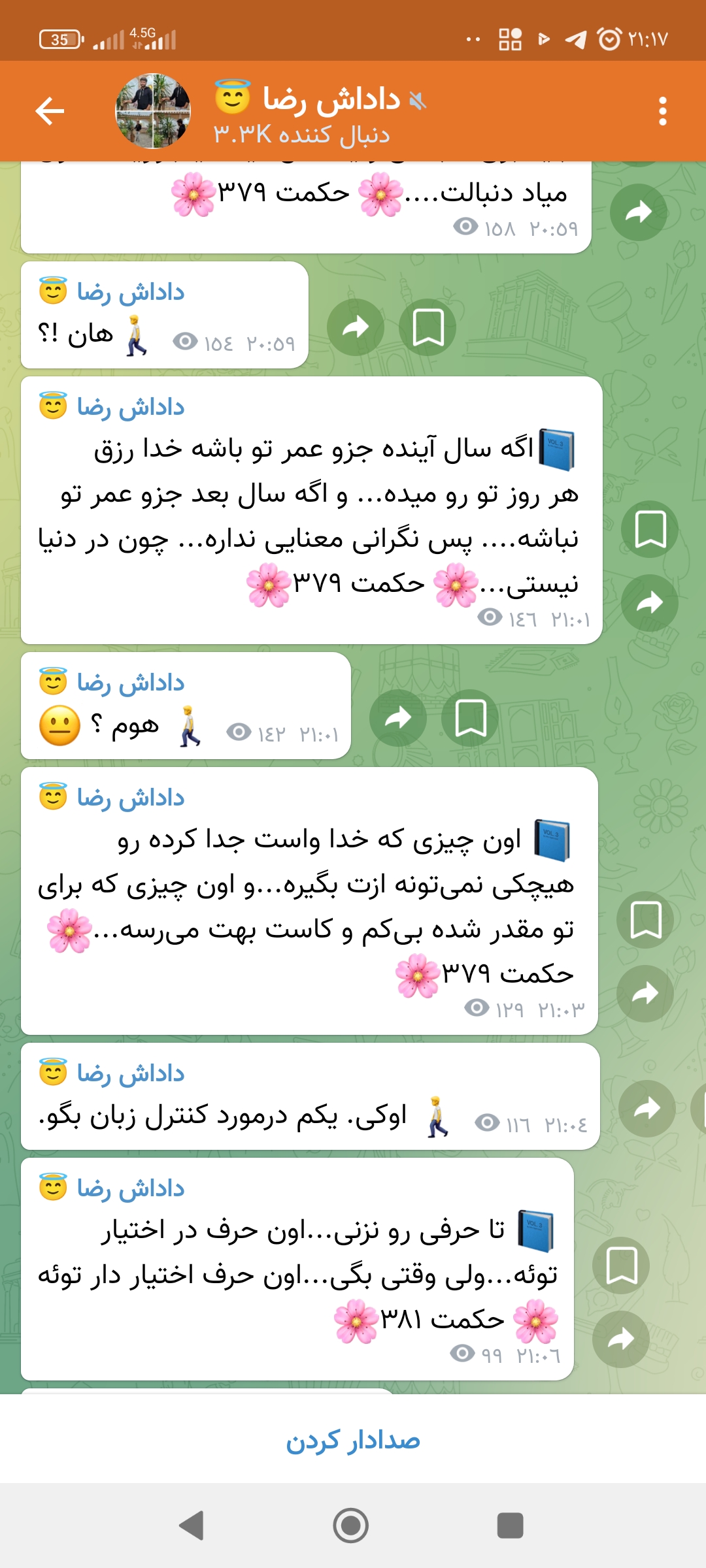
Task: Share the 'کنترل زبان' message
Action: pos(647,1109)
